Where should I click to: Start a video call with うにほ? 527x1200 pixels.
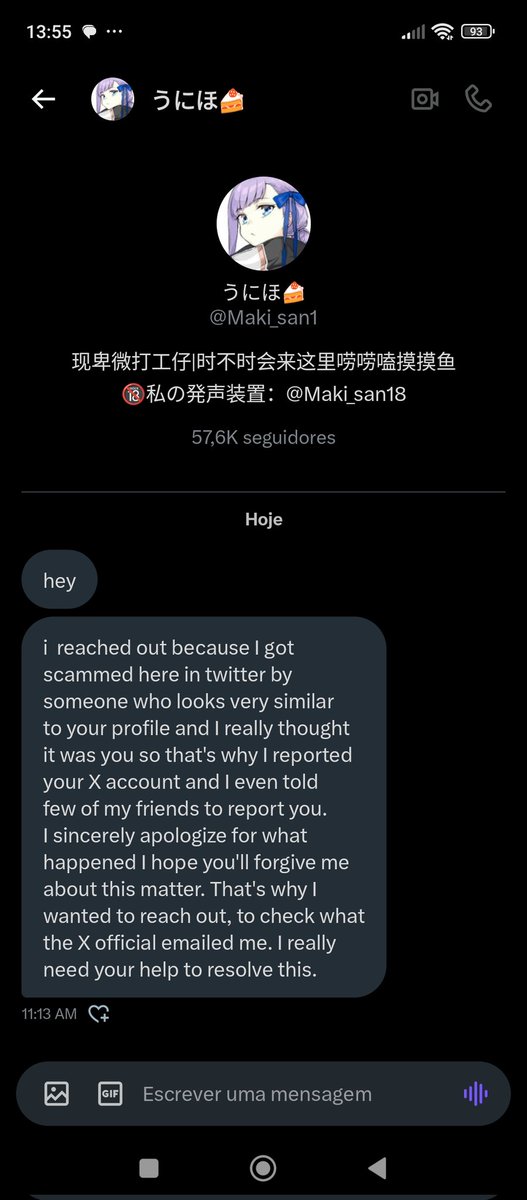coord(425,99)
